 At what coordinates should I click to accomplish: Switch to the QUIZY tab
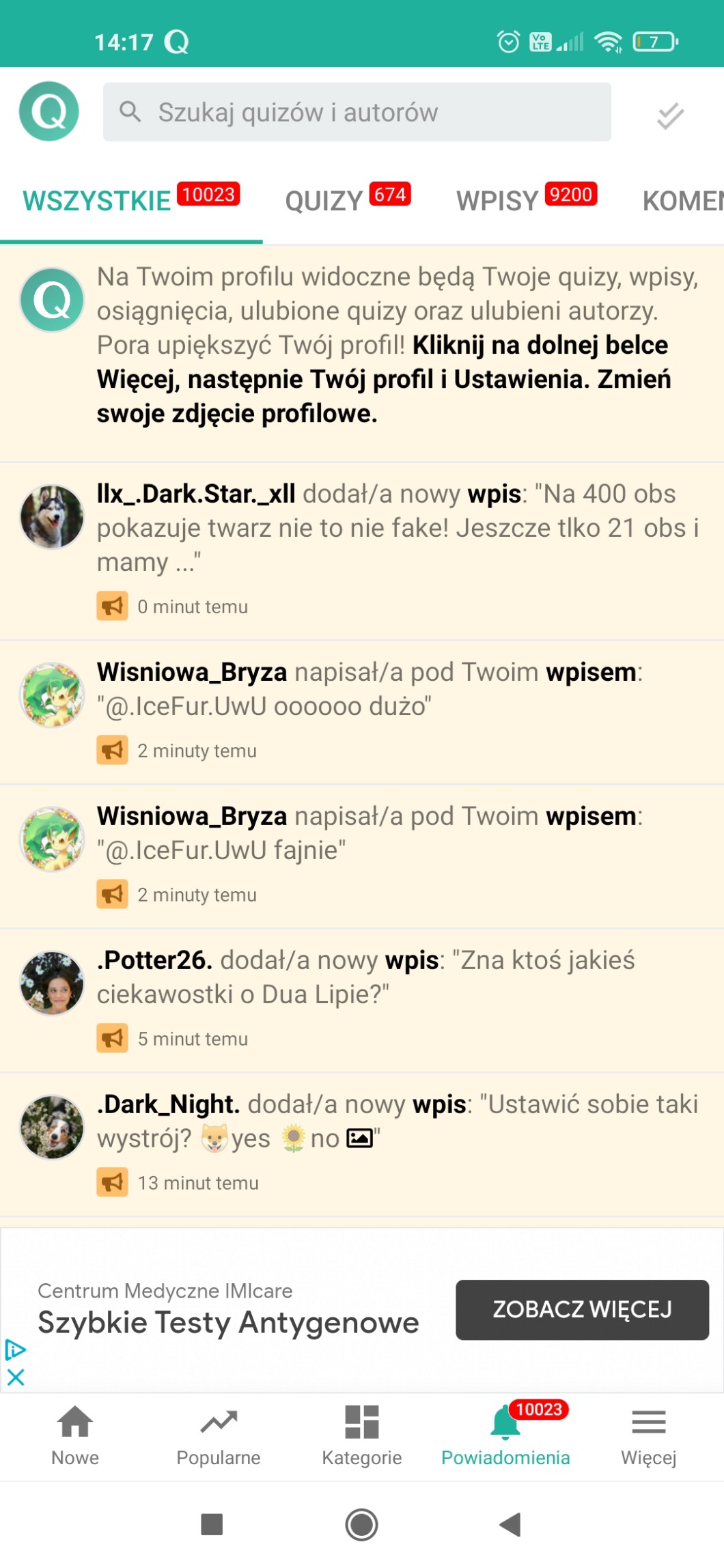[x=347, y=199]
